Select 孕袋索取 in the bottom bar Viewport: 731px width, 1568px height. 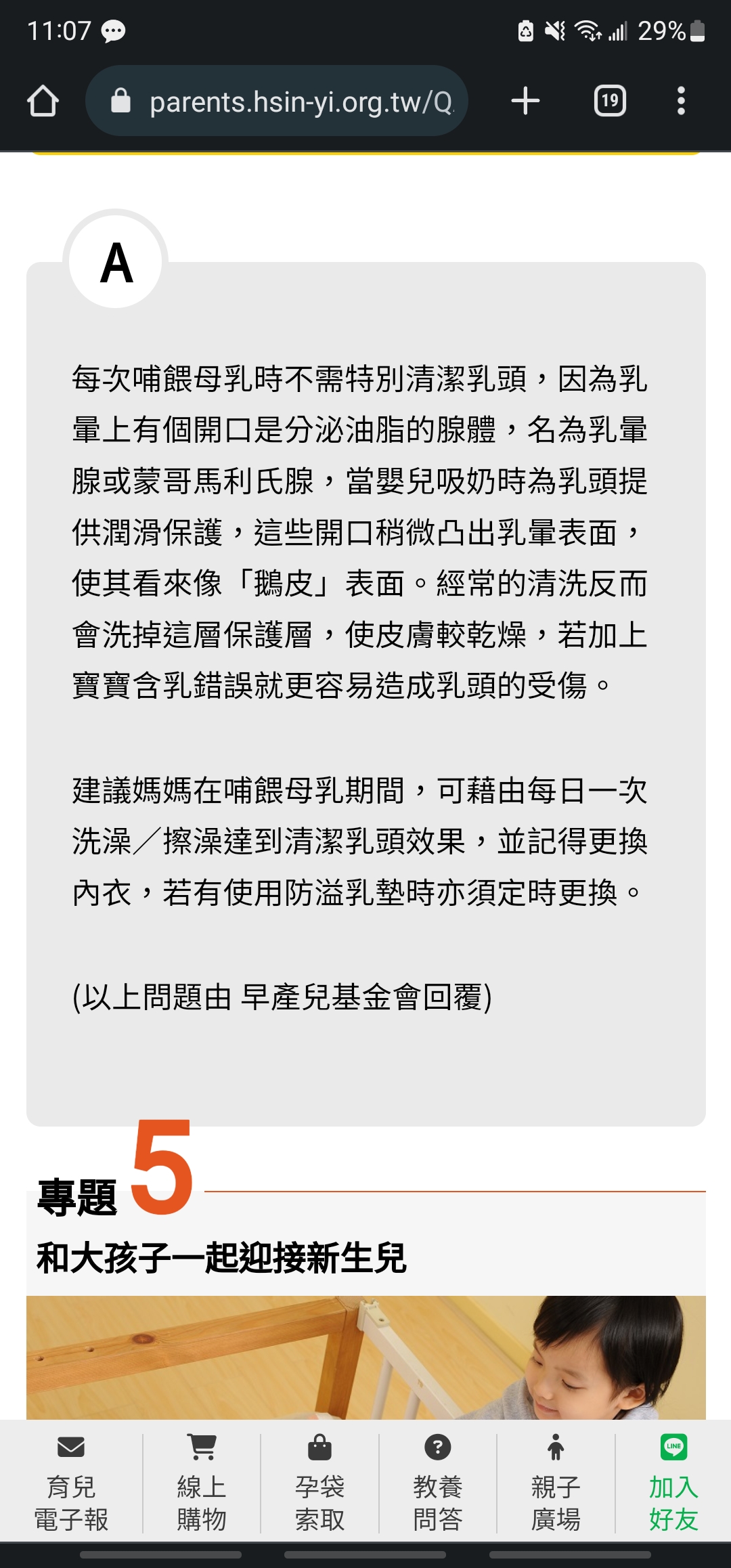pos(319,1483)
